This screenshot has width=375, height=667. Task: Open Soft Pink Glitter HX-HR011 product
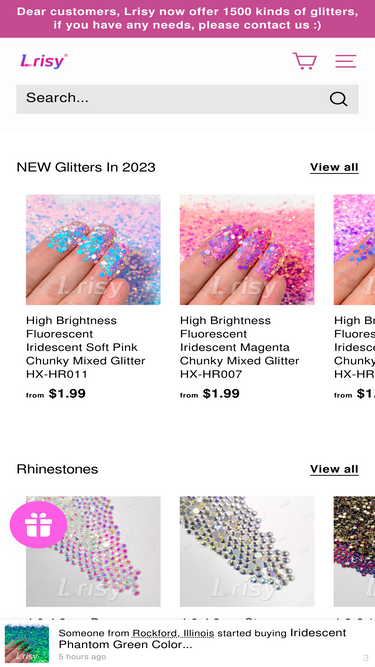tap(93, 297)
